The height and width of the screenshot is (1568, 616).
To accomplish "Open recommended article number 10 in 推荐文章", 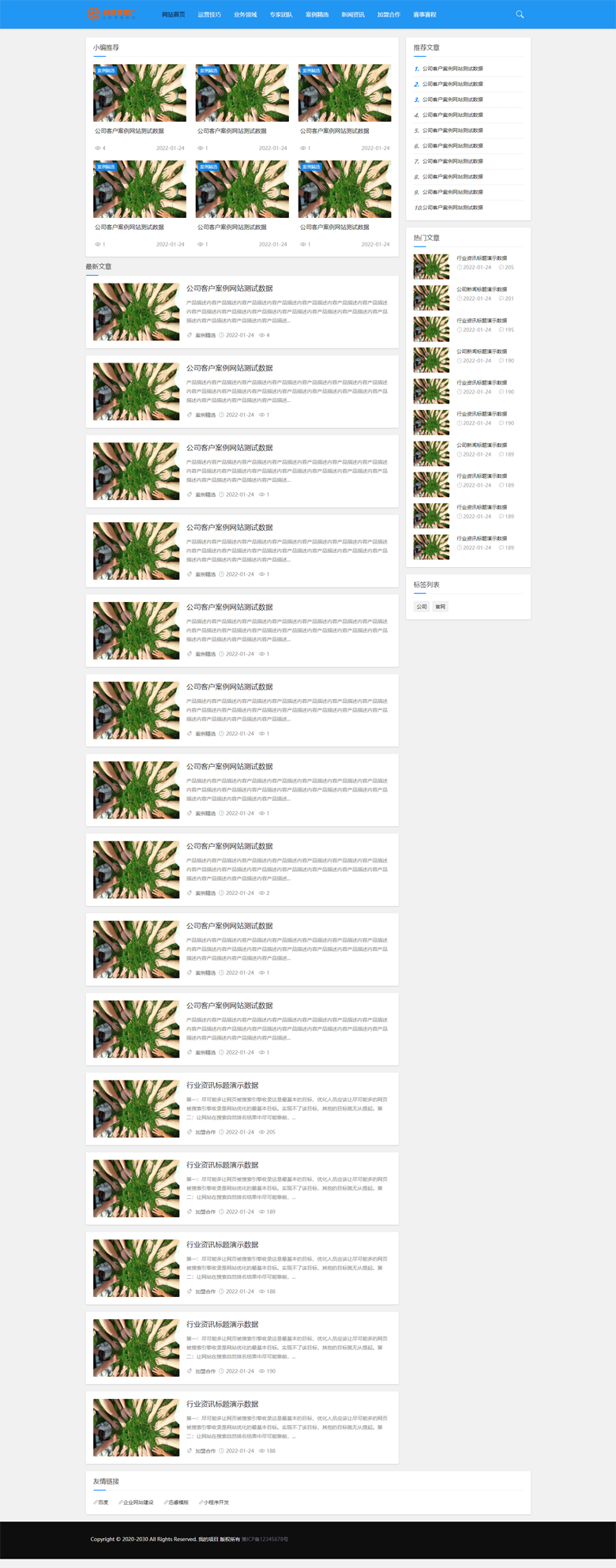I will click(453, 208).
